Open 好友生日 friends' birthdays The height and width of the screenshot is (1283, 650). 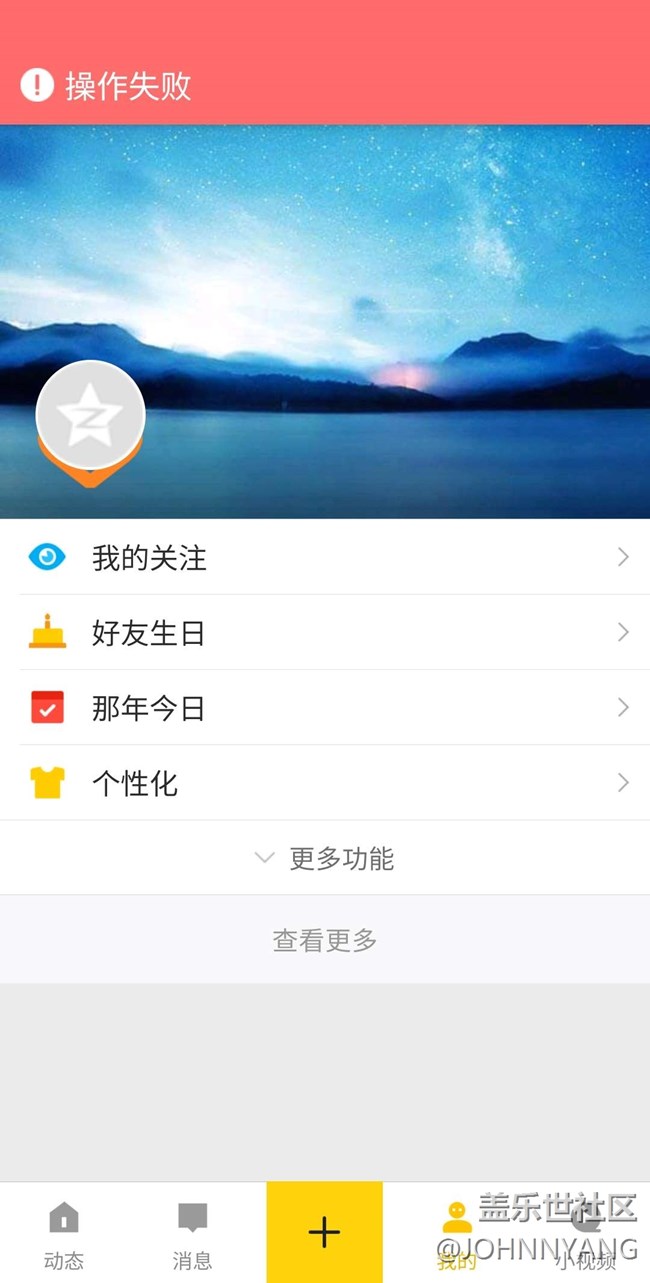coord(324,633)
